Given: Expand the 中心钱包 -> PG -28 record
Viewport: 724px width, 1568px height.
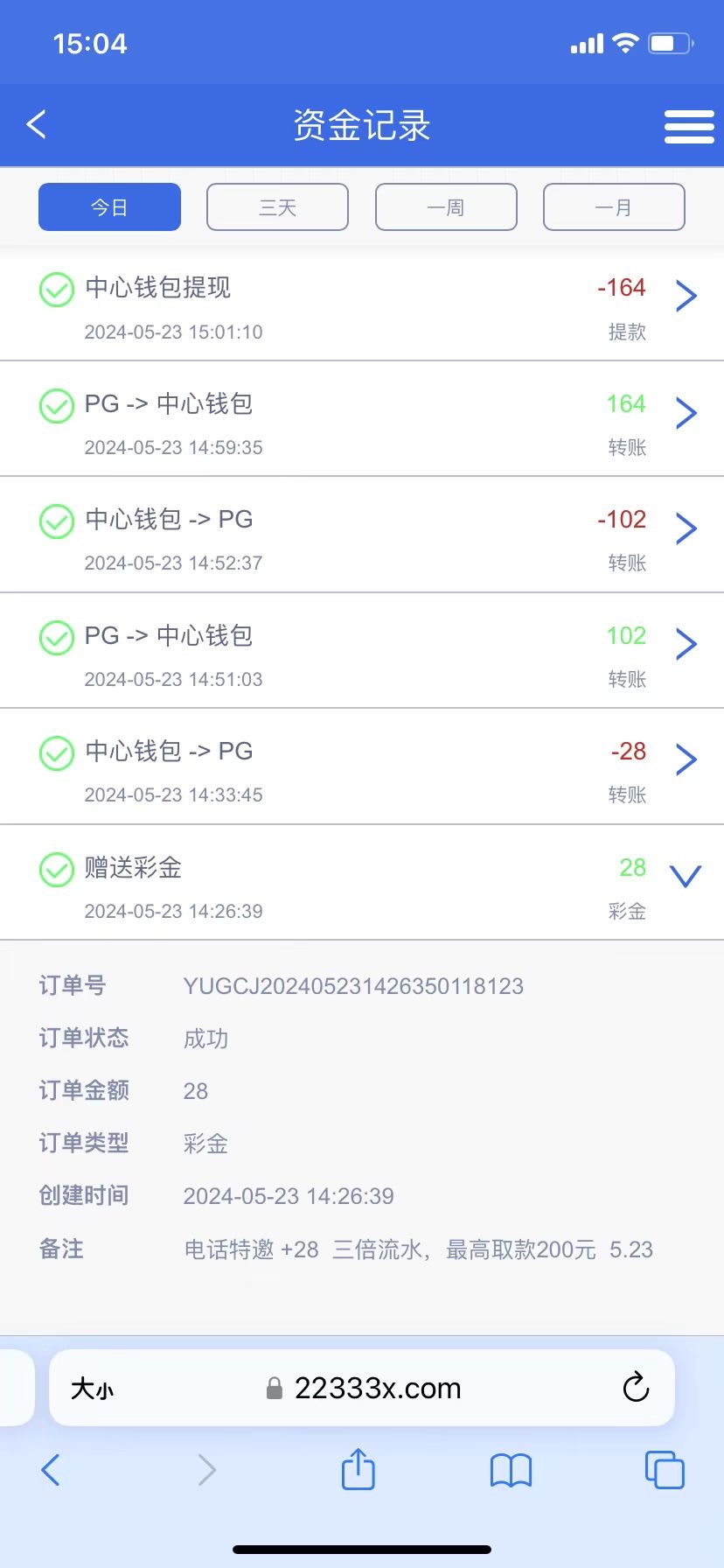Looking at the screenshot, I should click(x=362, y=766).
